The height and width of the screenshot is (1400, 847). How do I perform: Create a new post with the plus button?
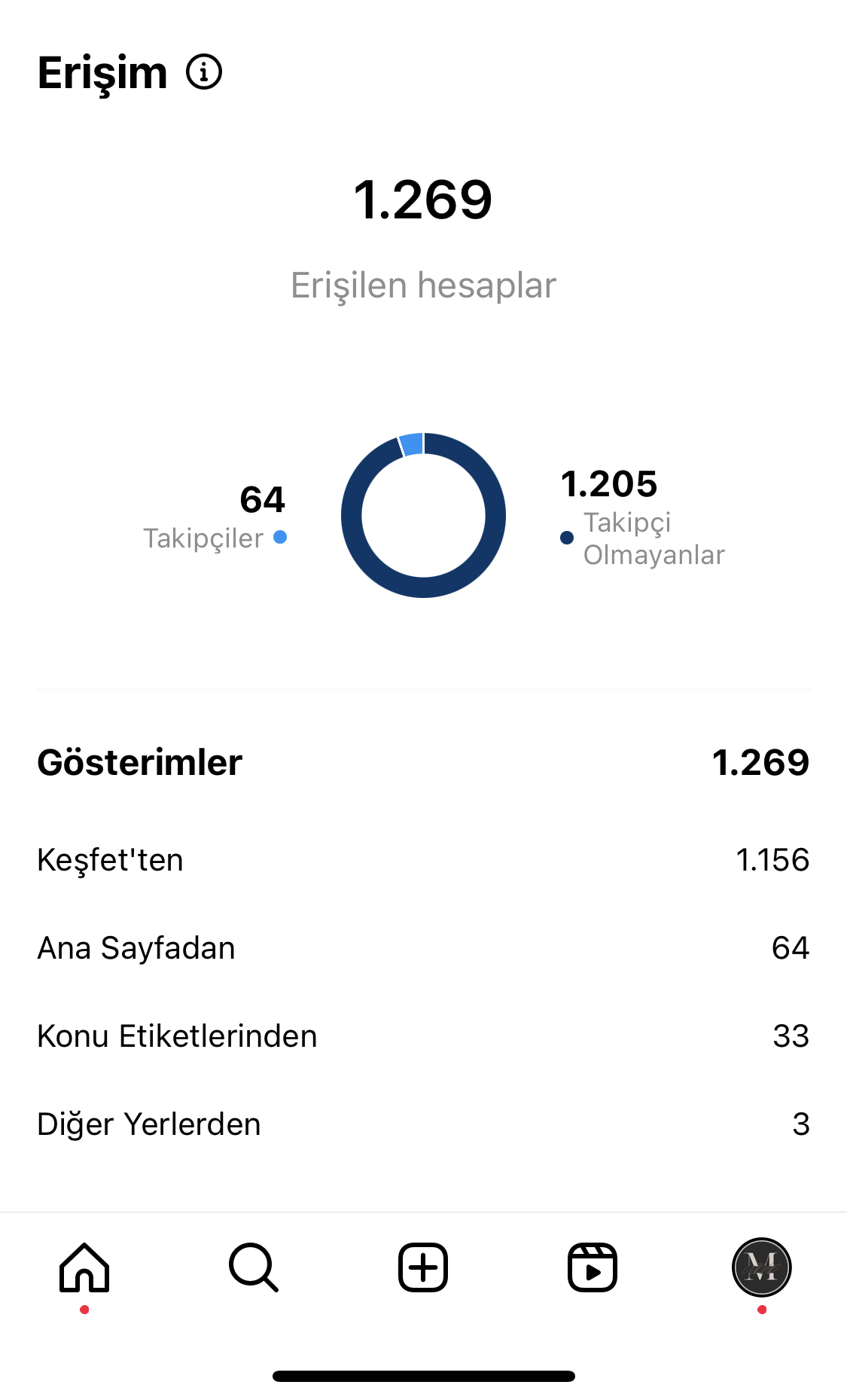pos(423,1267)
